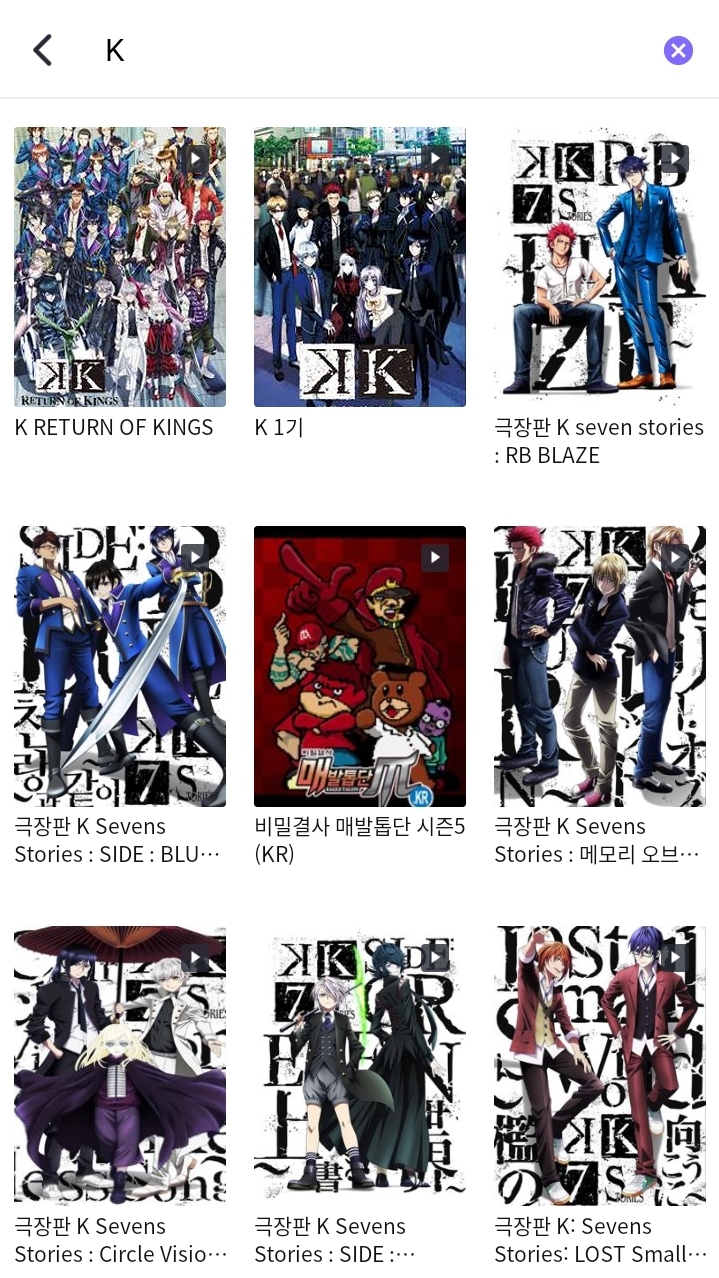The width and height of the screenshot is (719, 1278).
Task: Open 비밀결사 매발톱단 시즌5 (KR)
Action: pos(360,666)
